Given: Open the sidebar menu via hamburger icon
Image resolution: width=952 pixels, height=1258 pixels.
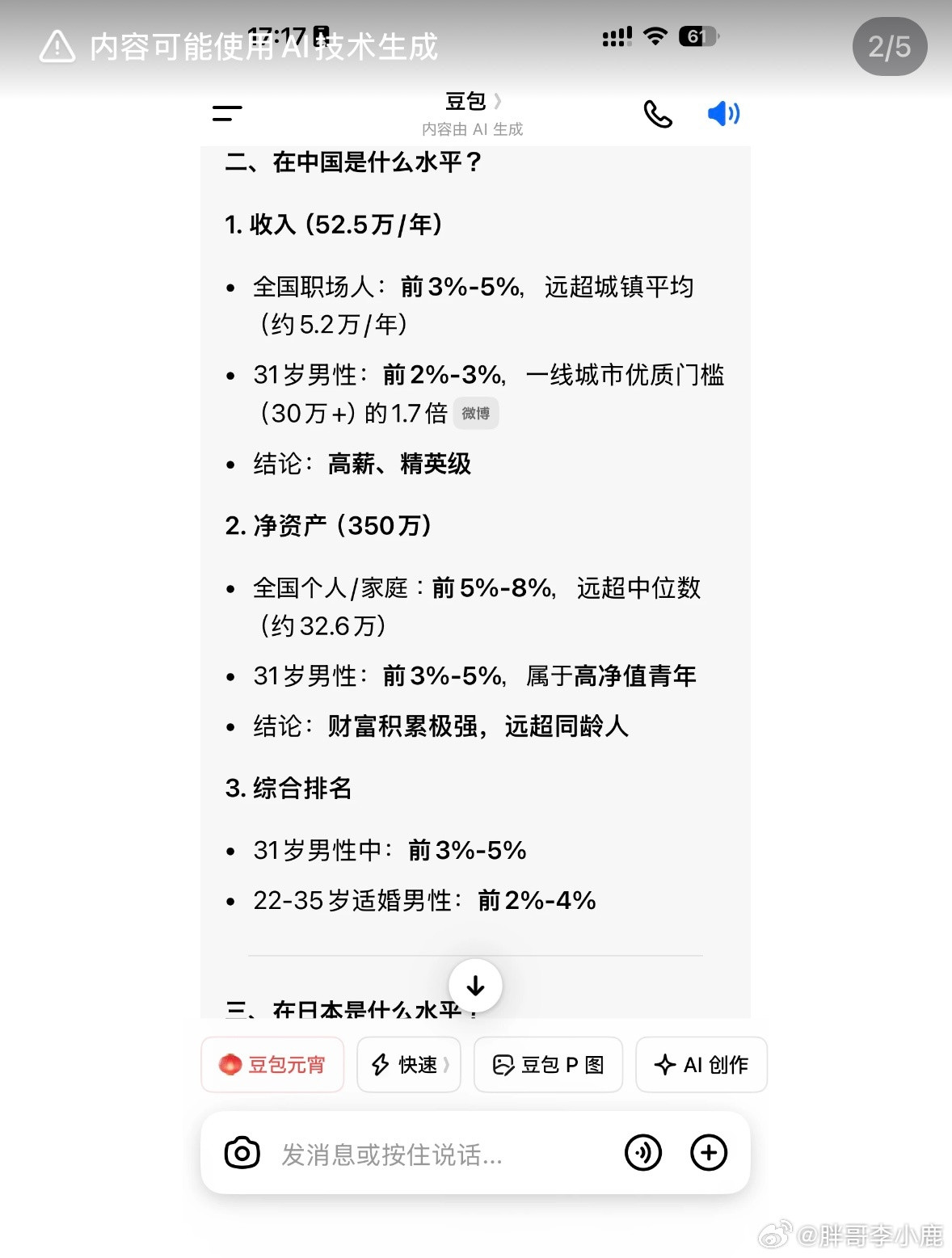Looking at the screenshot, I should [x=227, y=113].
